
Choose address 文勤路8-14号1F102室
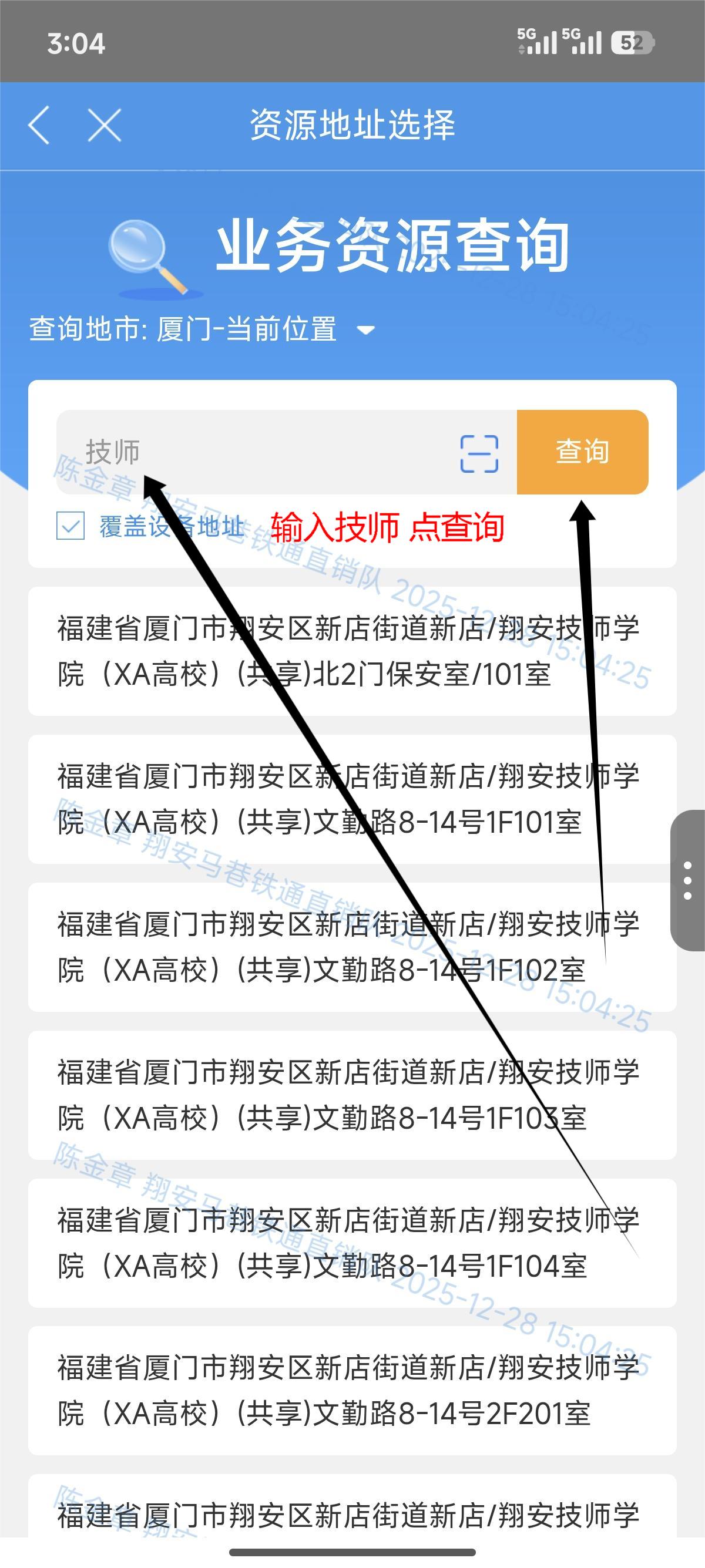tap(352, 947)
